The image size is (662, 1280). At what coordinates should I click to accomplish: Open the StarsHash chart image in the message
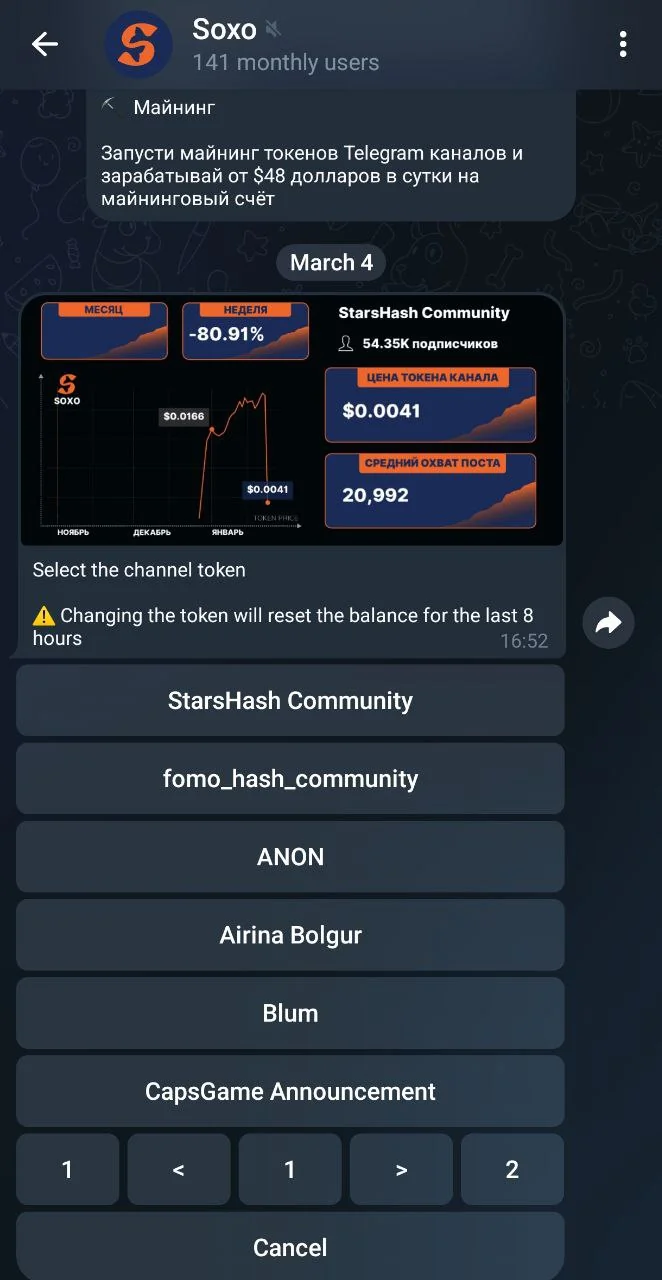click(x=291, y=421)
